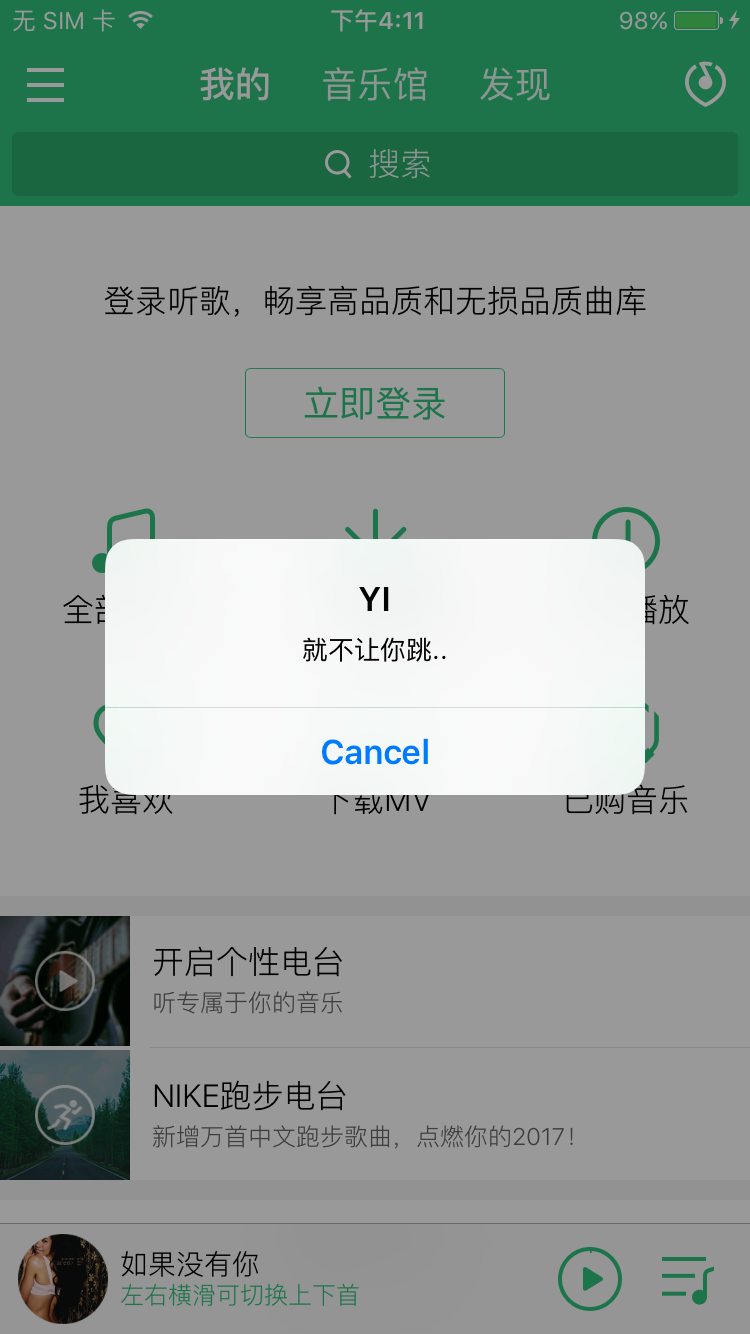
Task: Switch to the 我的 tab
Action: tap(235, 85)
